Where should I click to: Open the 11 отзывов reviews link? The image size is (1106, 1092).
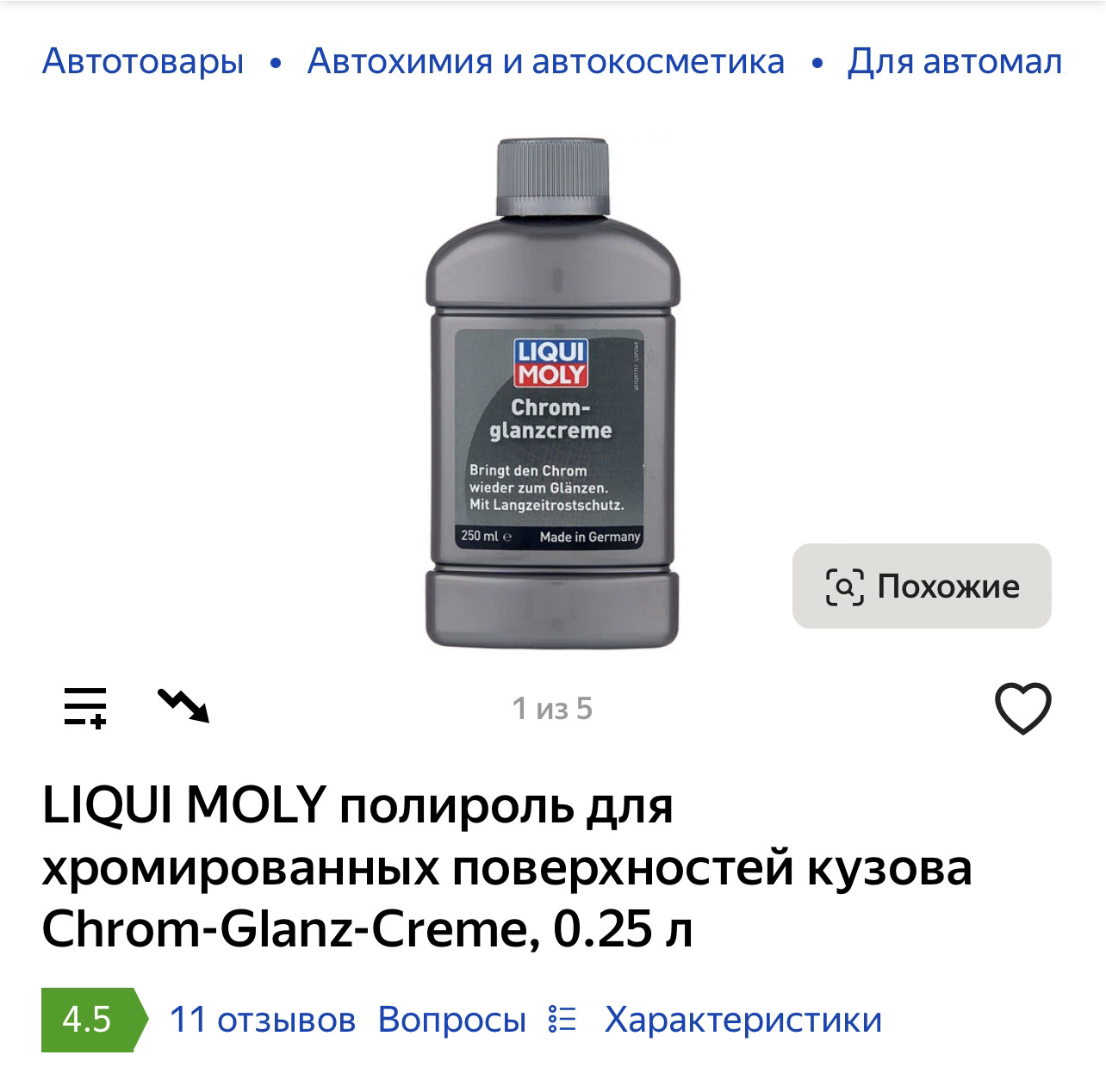click(x=263, y=1020)
